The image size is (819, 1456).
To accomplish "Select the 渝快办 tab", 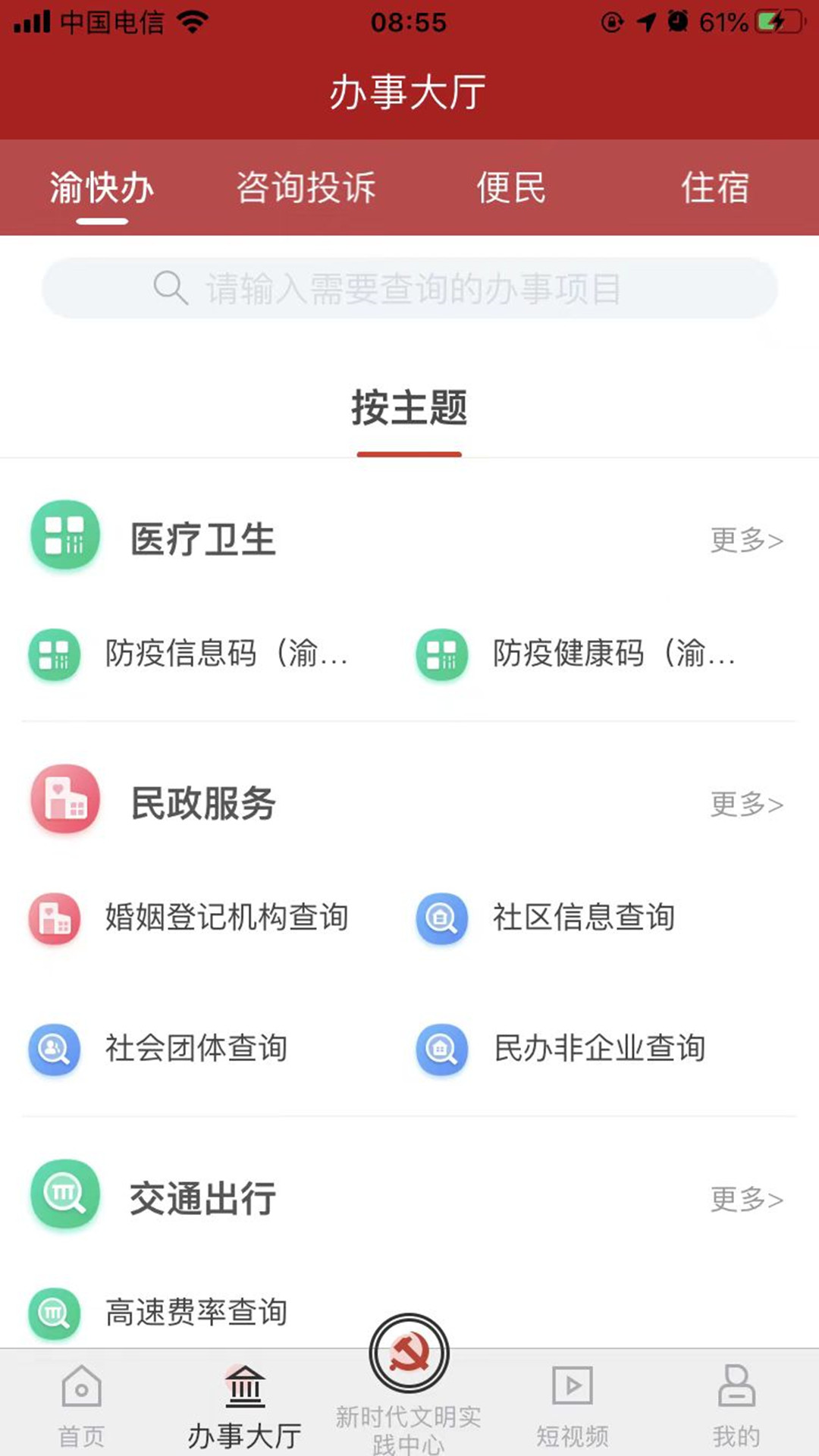I will tap(102, 188).
